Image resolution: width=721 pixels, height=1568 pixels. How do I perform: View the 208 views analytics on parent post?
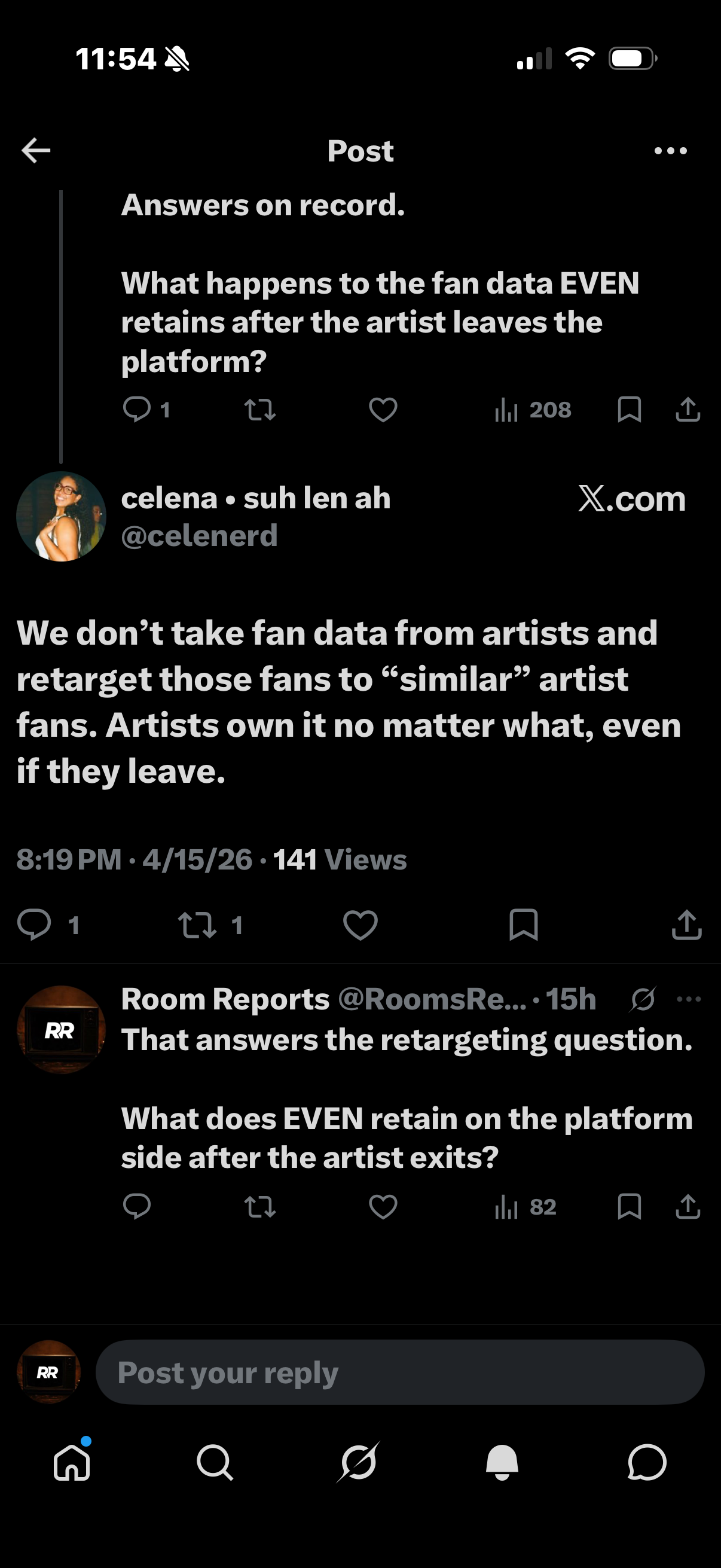pyautogui.click(x=533, y=410)
